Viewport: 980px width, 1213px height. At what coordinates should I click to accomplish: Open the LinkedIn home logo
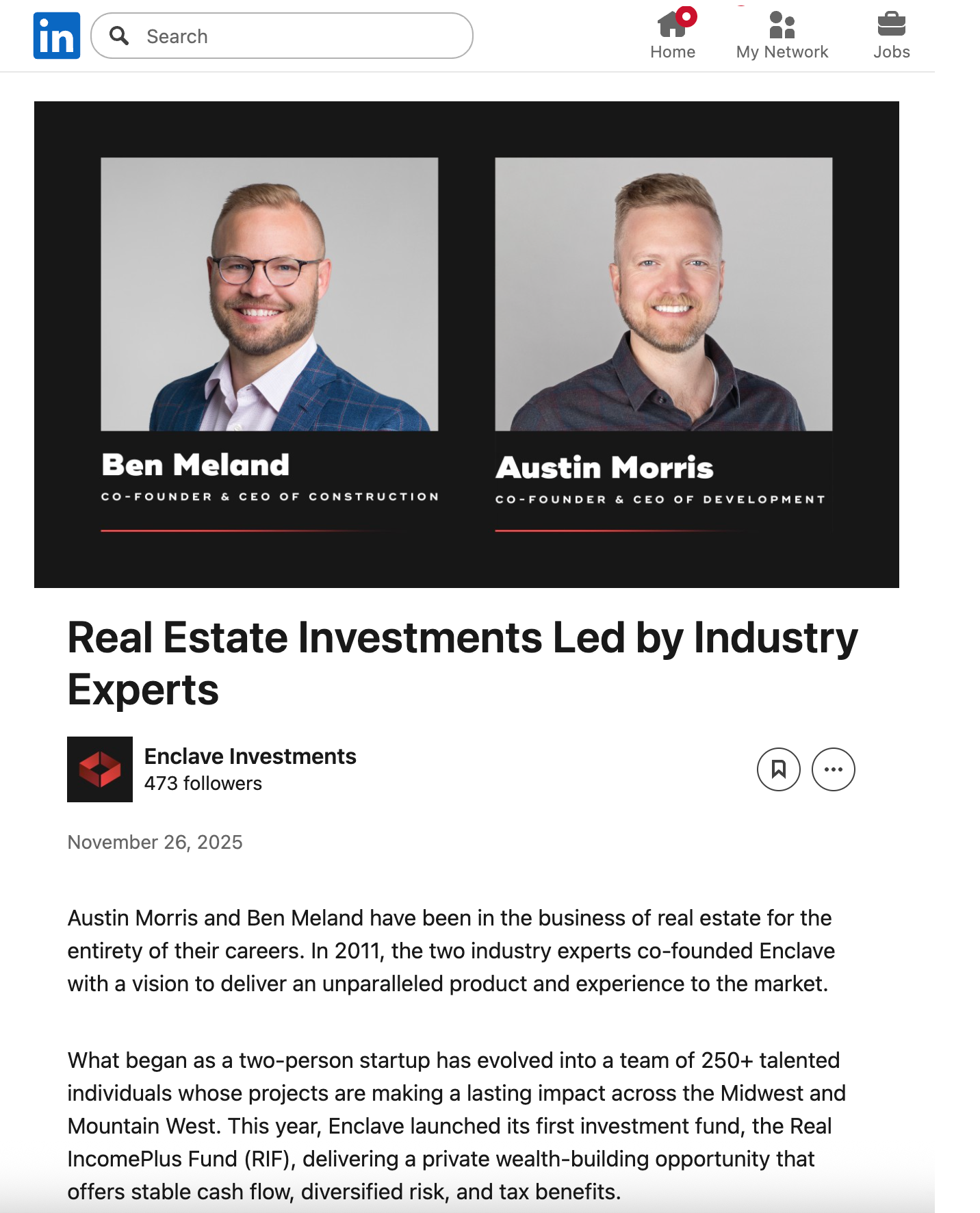(57, 36)
